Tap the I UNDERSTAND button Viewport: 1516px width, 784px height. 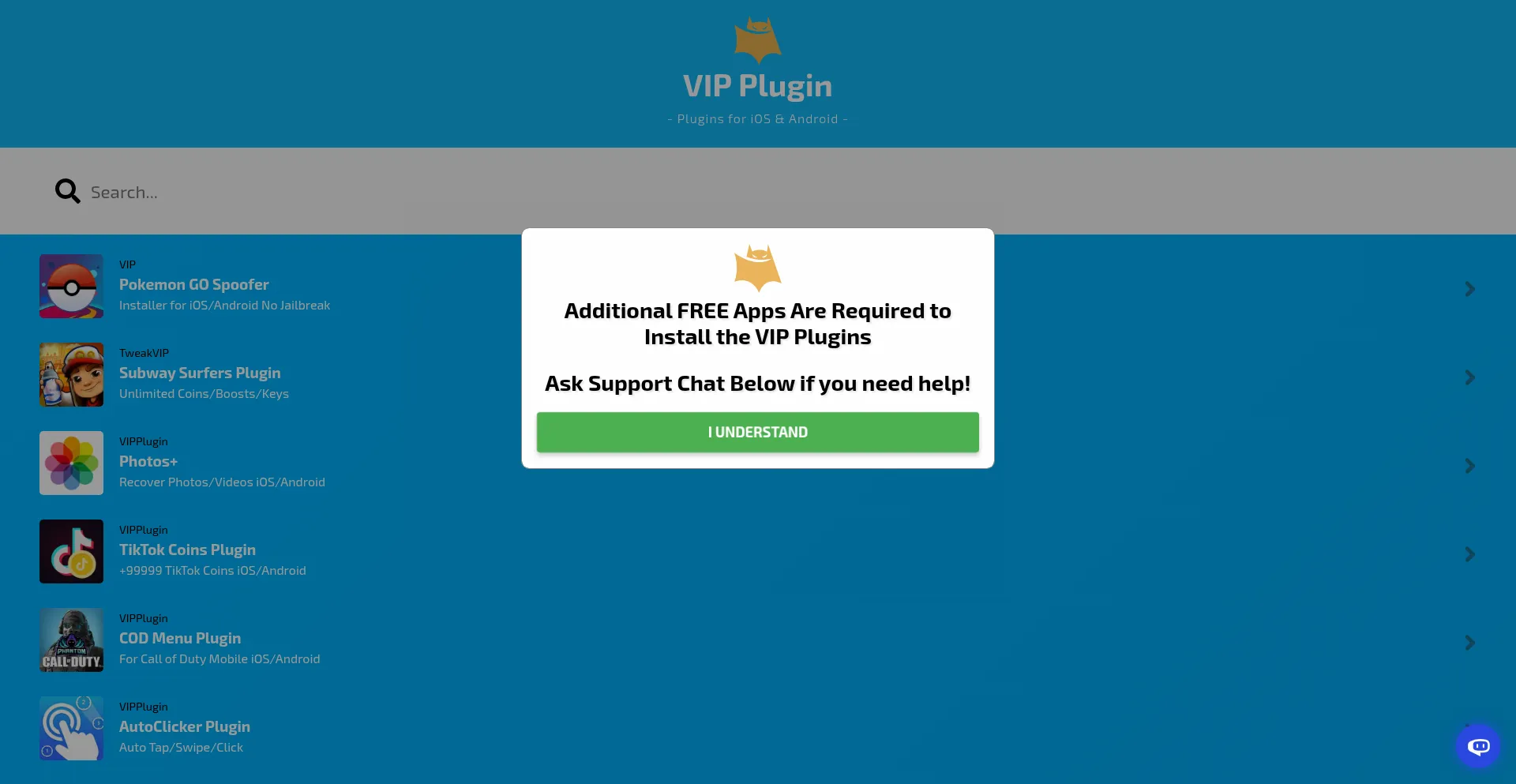[757, 432]
